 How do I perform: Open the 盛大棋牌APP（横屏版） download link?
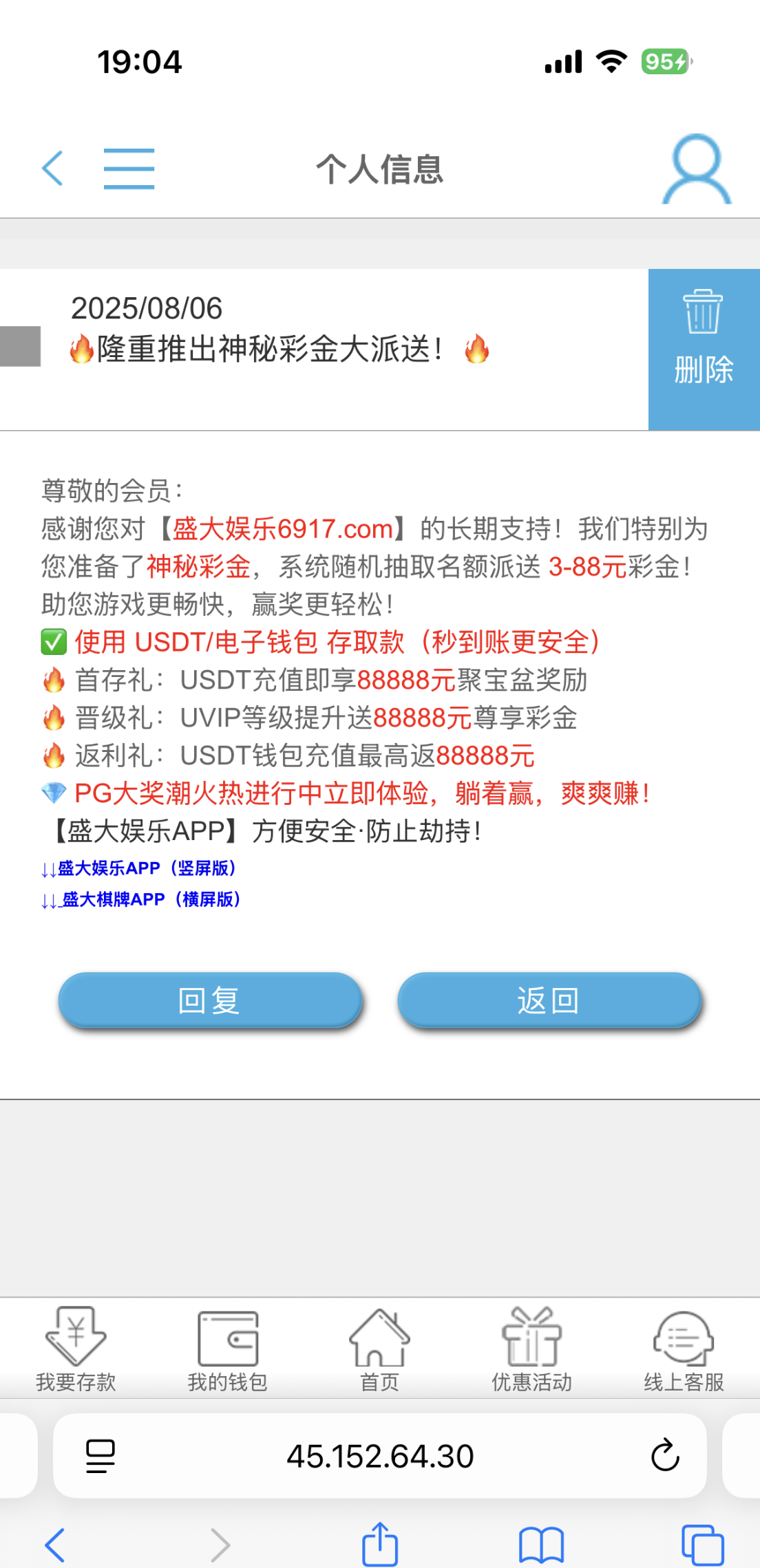(143, 900)
